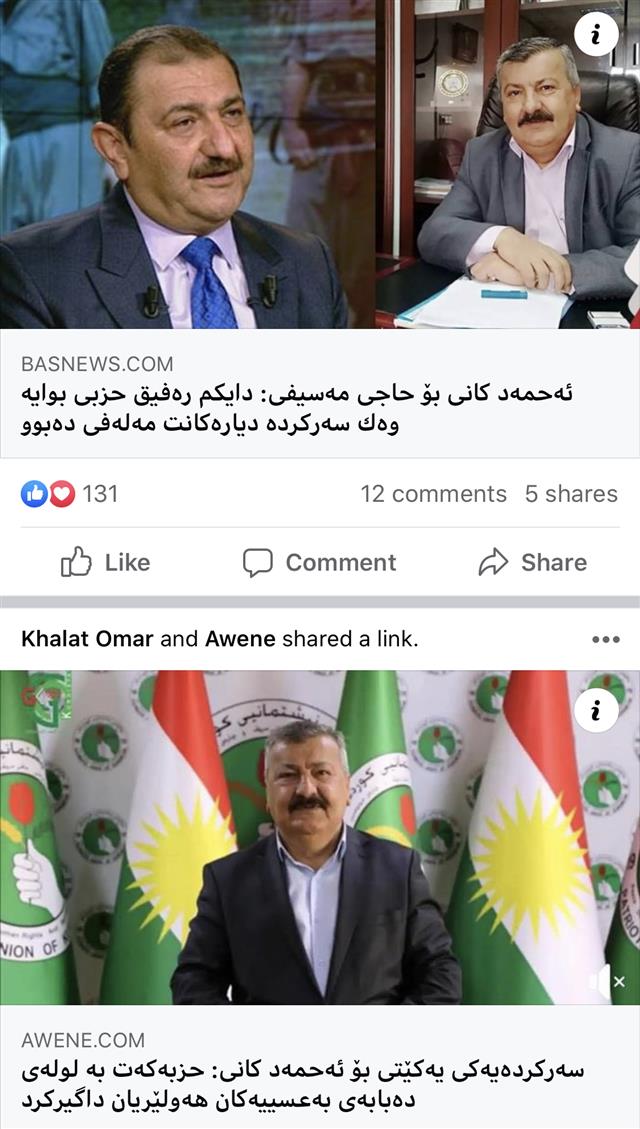Open the Awene page
640x1129 pixels.
tap(240, 639)
